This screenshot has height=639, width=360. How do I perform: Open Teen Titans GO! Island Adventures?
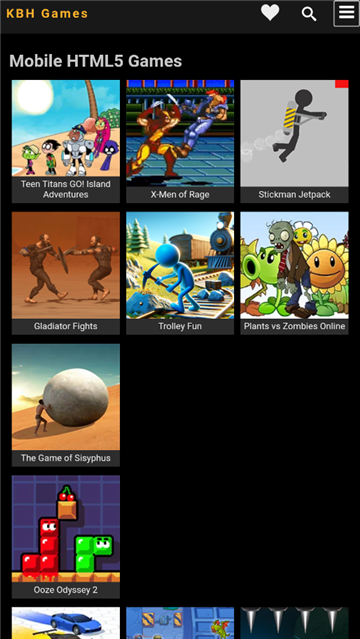tap(66, 141)
